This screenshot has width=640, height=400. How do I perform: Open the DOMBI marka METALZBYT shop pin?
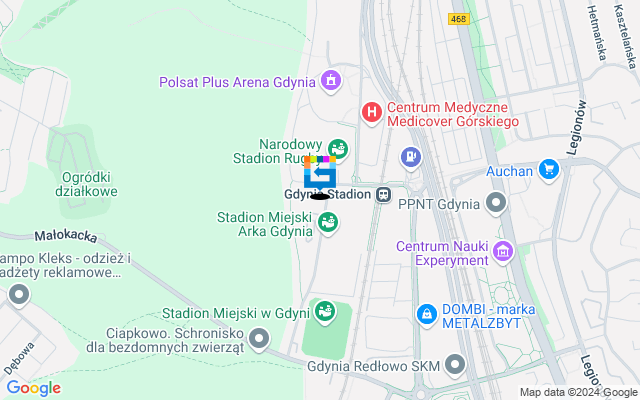click(x=427, y=314)
